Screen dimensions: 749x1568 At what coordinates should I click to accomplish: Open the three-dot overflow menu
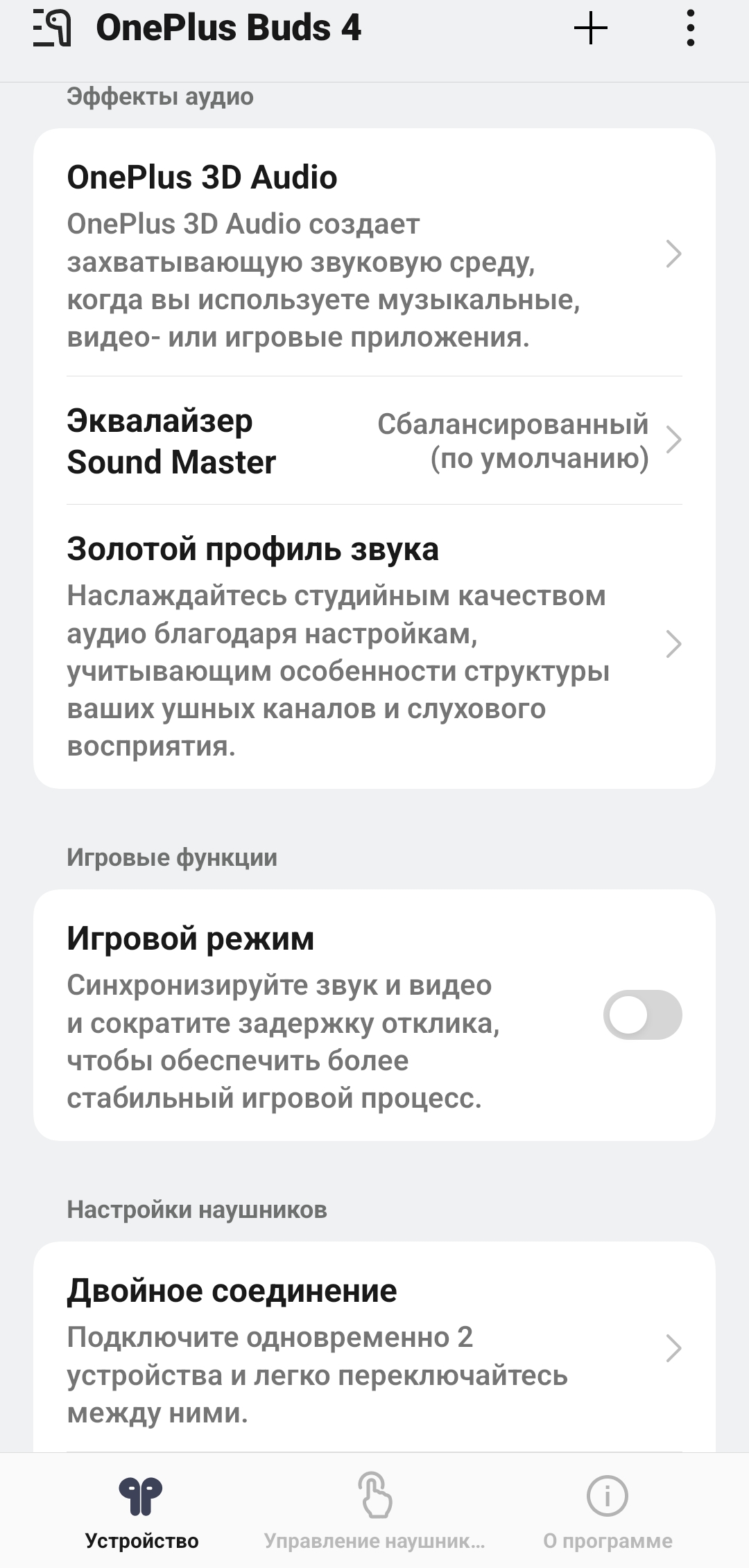(690, 29)
